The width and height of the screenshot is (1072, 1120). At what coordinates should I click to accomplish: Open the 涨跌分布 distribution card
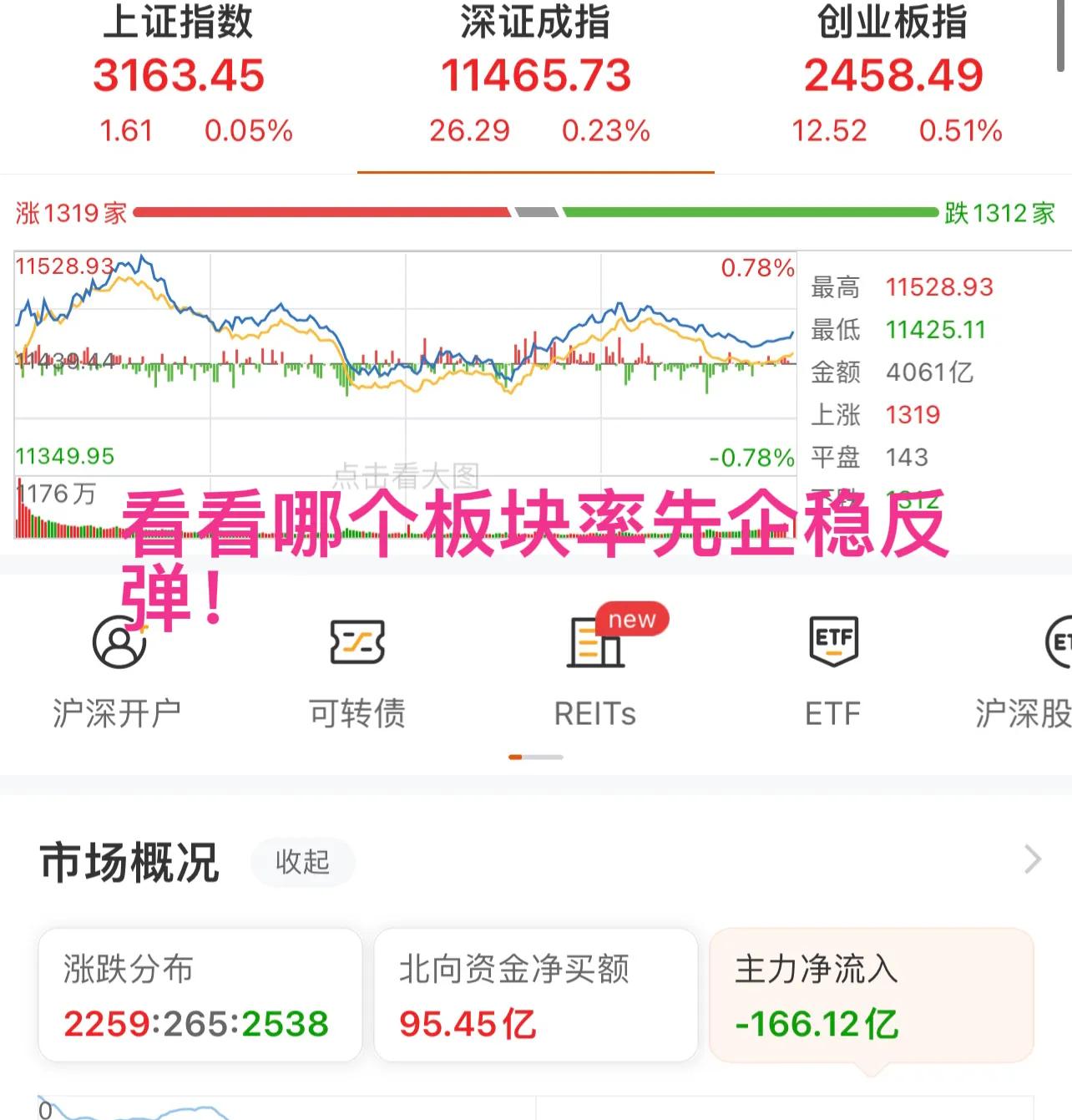click(x=200, y=996)
